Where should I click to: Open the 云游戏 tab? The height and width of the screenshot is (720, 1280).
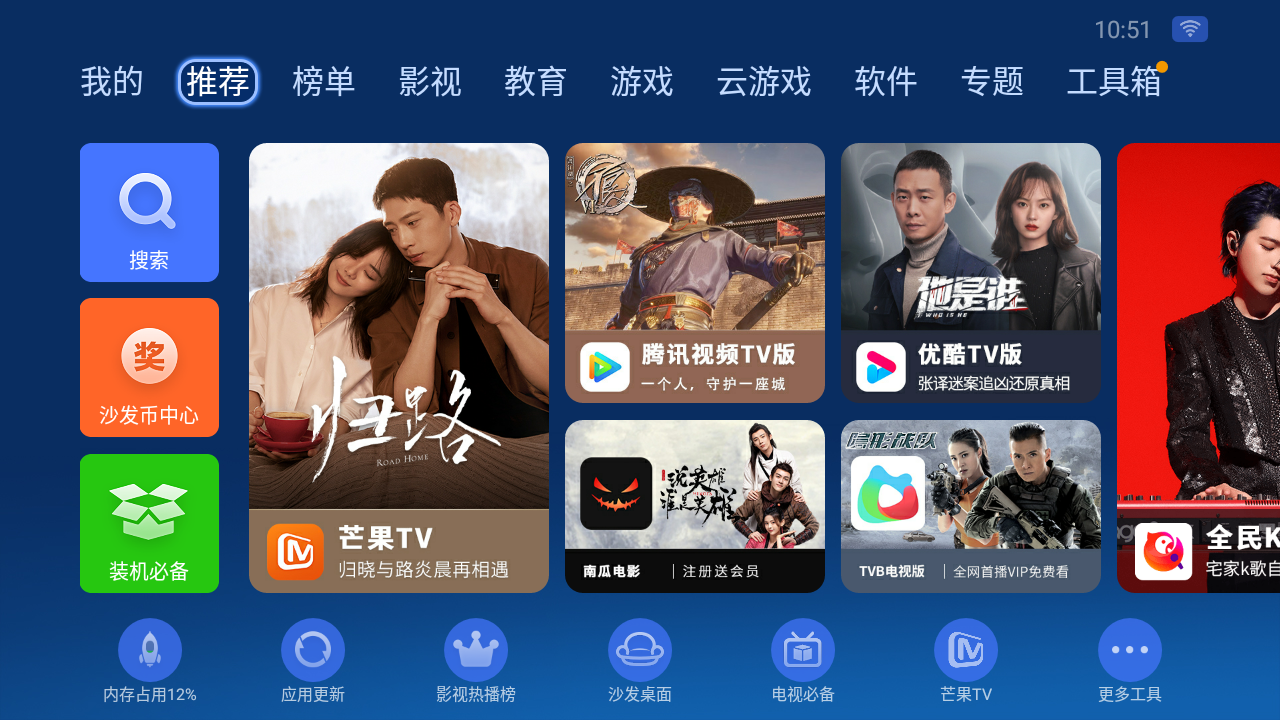(x=764, y=82)
